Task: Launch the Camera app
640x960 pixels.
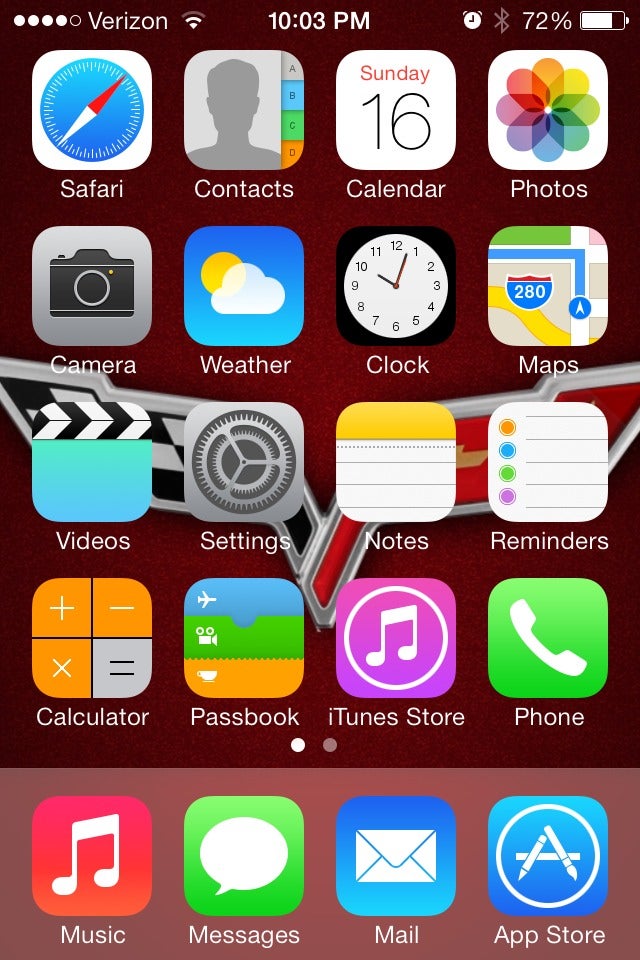Action: tap(92, 286)
